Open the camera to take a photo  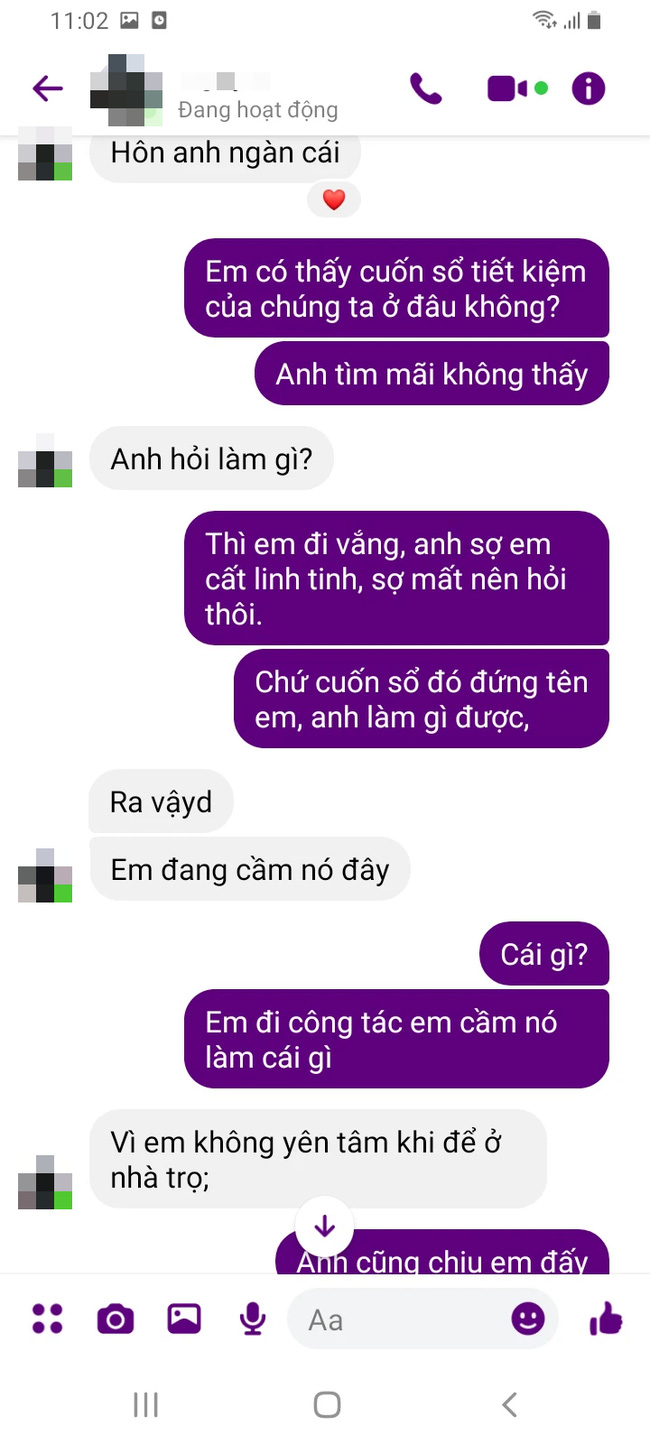(x=116, y=1319)
